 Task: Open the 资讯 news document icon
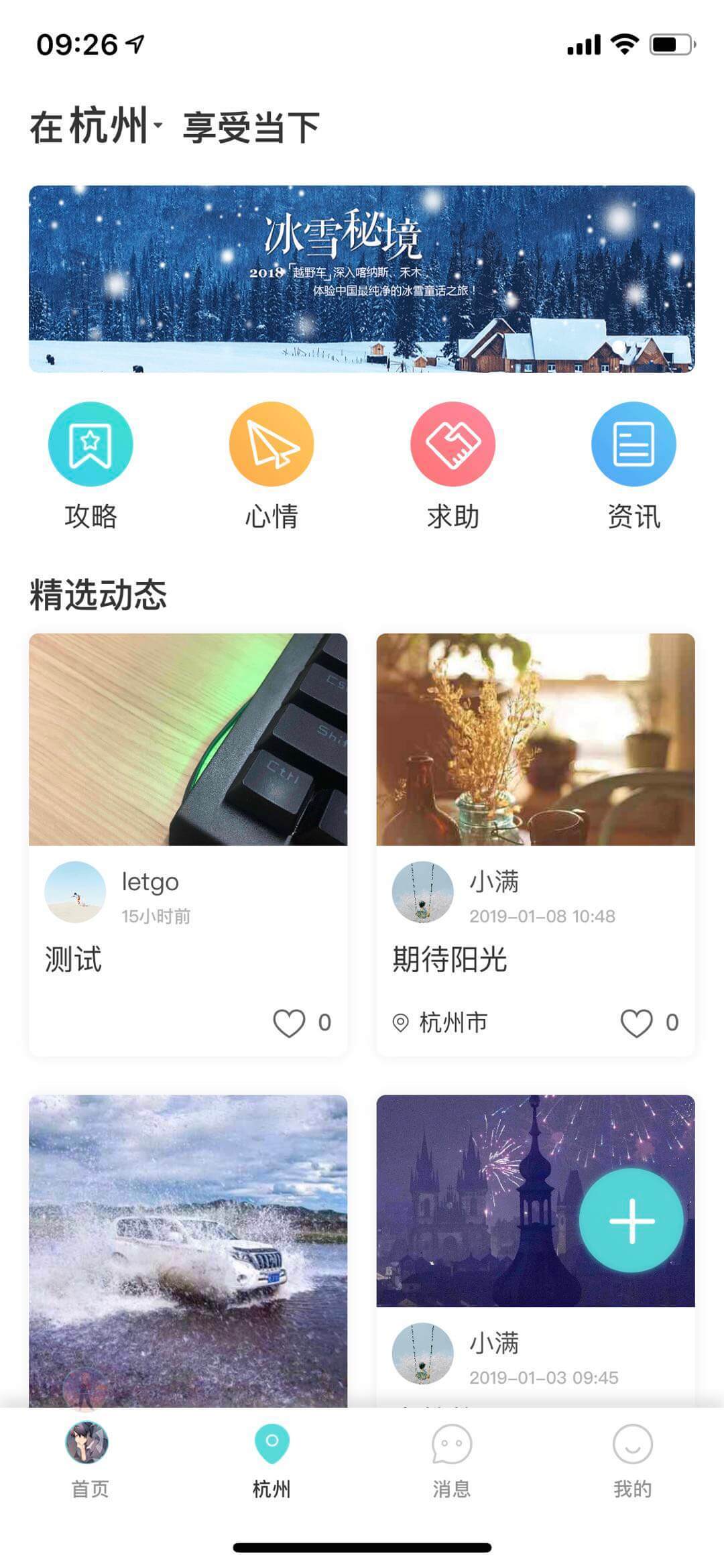point(633,444)
